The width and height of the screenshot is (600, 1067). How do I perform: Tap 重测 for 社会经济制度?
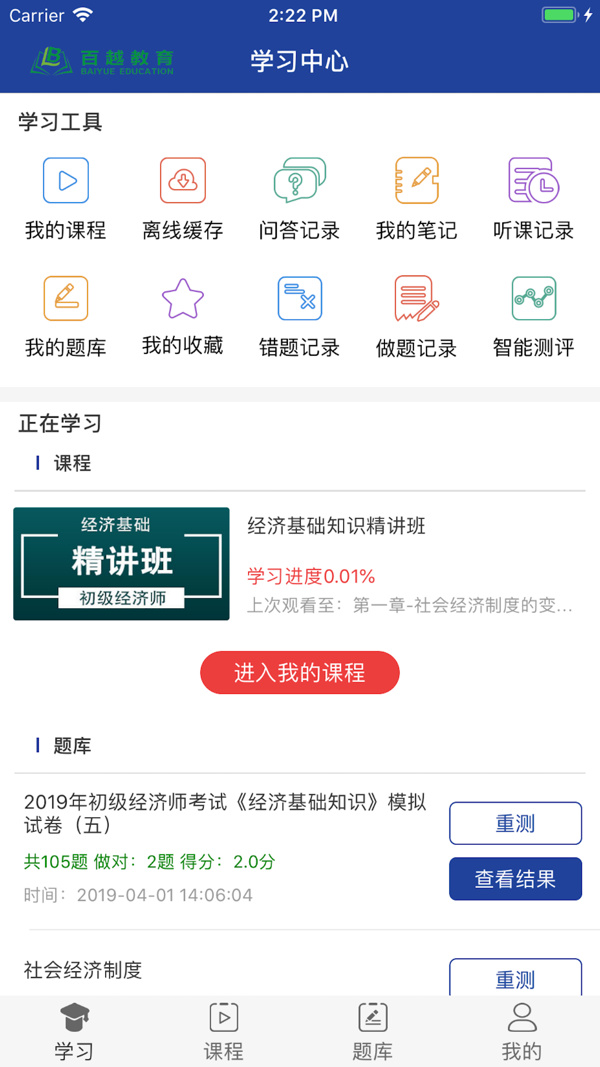click(515, 978)
